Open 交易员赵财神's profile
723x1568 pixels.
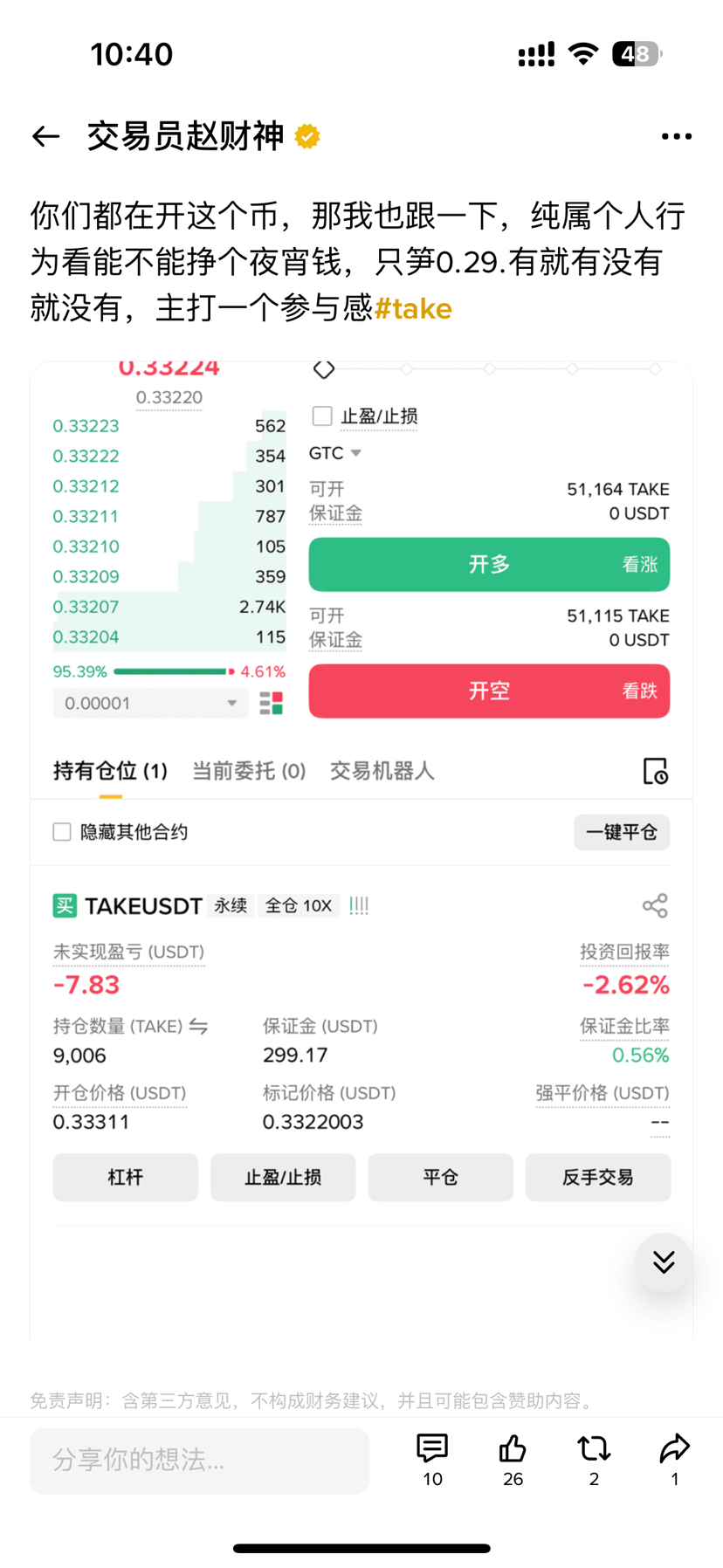tap(185, 136)
